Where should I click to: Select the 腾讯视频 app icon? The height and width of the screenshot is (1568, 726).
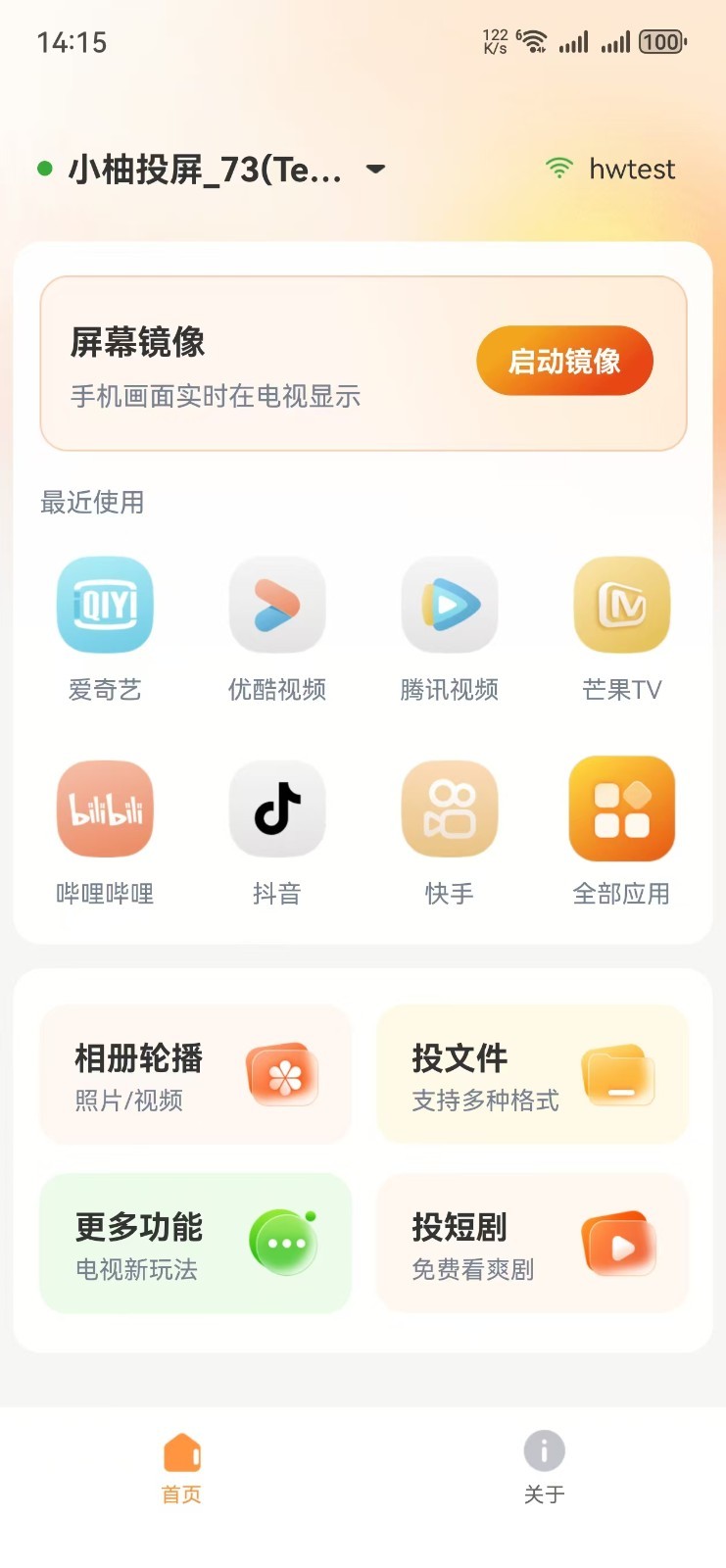click(450, 605)
